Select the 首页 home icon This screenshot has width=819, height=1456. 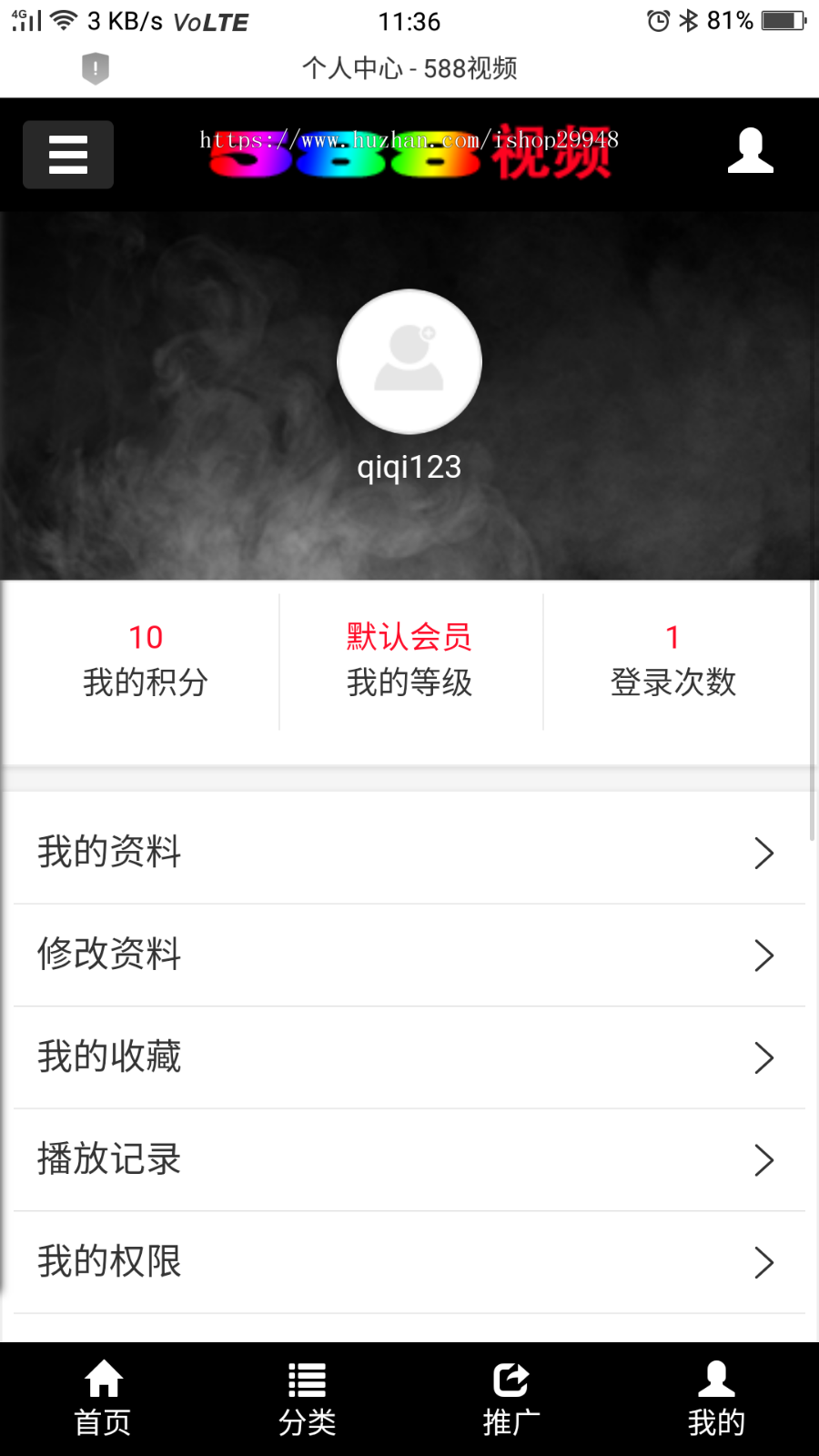pyautogui.click(x=102, y=1379)
